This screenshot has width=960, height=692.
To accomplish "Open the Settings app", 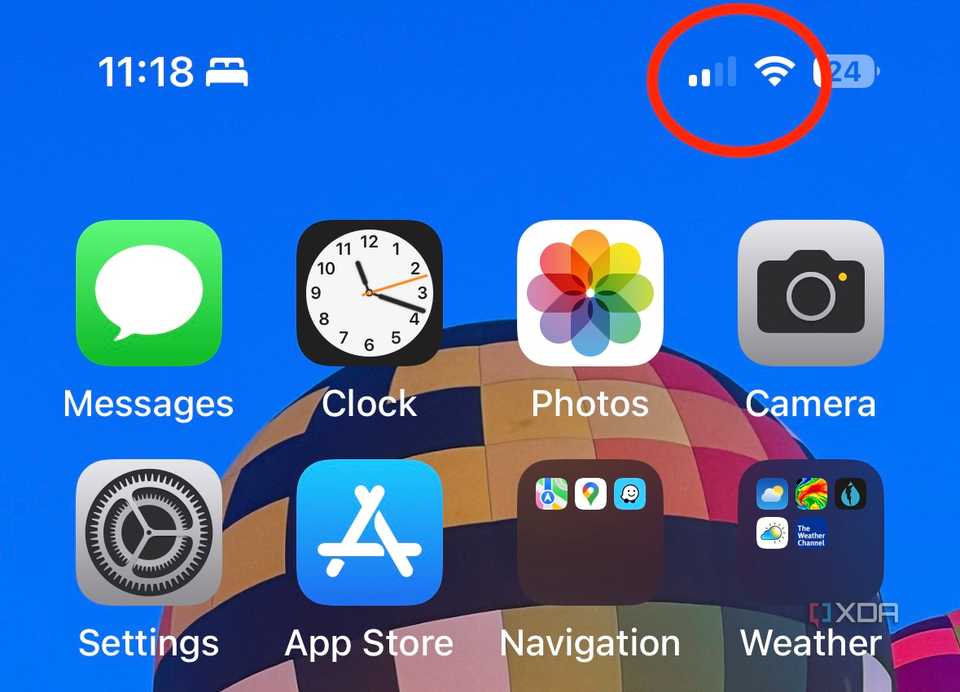I will tap(149, 533).
